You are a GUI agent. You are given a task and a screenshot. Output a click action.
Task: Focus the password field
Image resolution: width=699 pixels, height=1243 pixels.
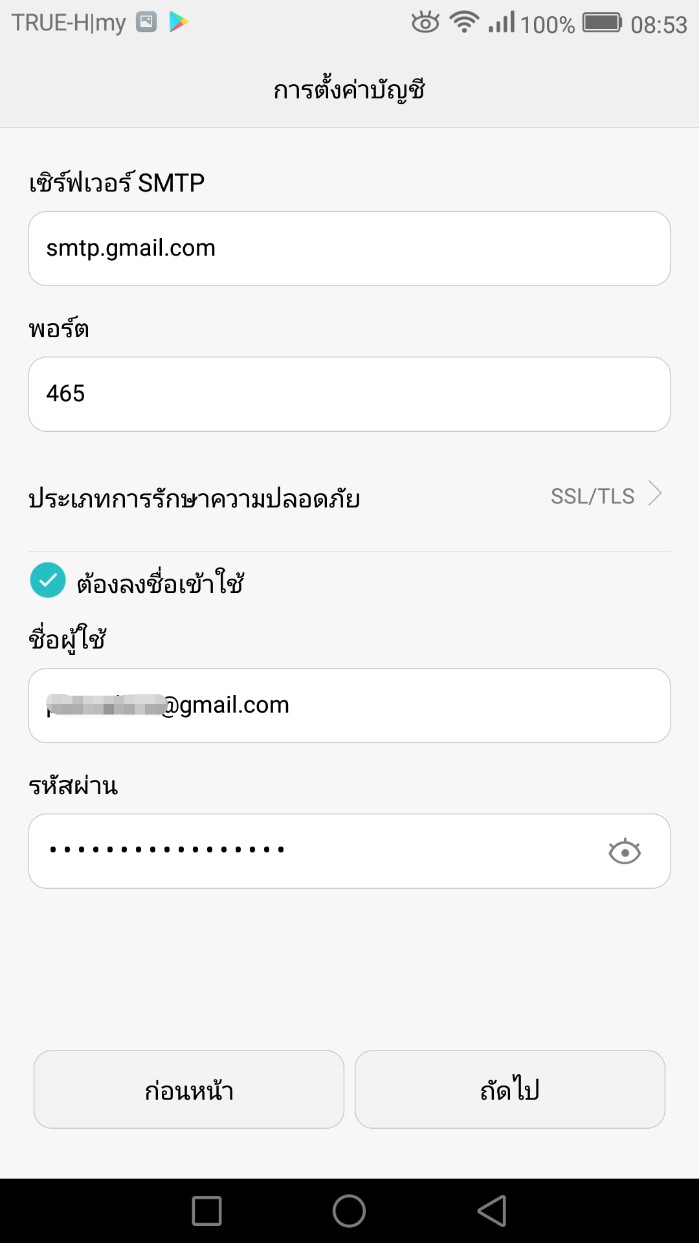(x=349, y=851)
